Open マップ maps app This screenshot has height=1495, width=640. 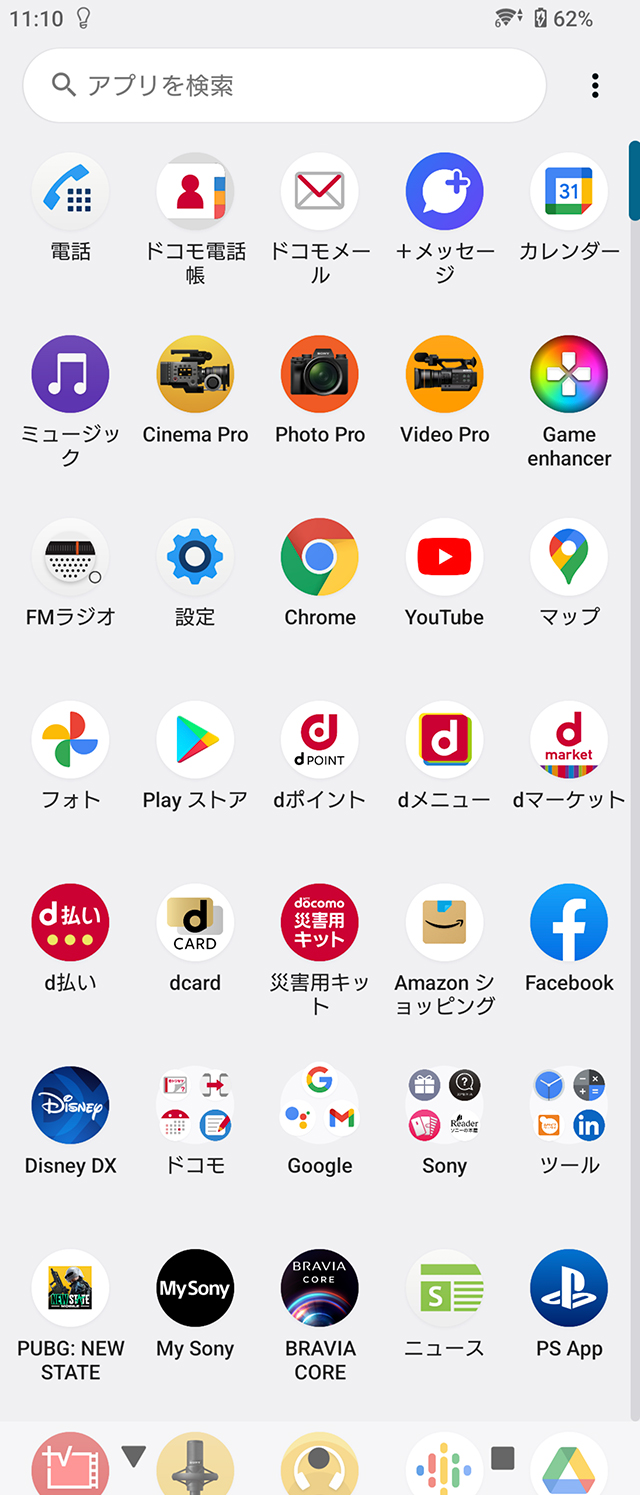pyautogui.click(x=569, y=558)
